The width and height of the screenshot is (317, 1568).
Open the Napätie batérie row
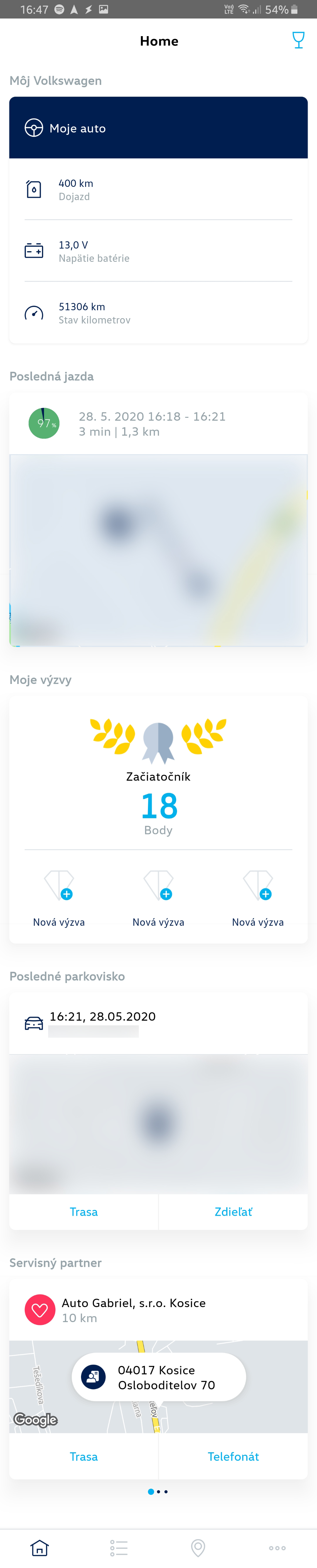click(x=158, y=251)
